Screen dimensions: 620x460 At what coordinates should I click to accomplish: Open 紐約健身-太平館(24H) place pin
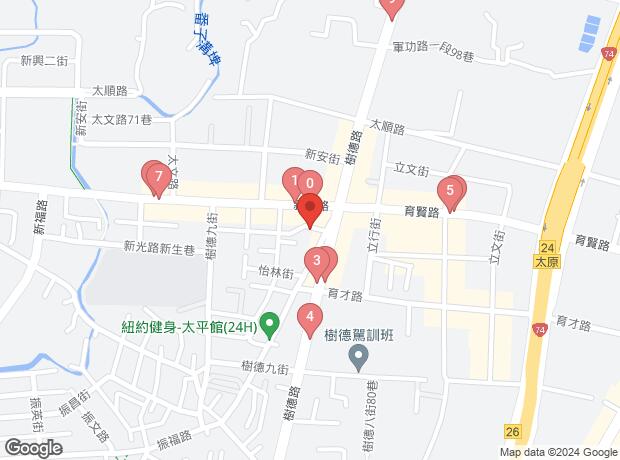coord(268,324)
